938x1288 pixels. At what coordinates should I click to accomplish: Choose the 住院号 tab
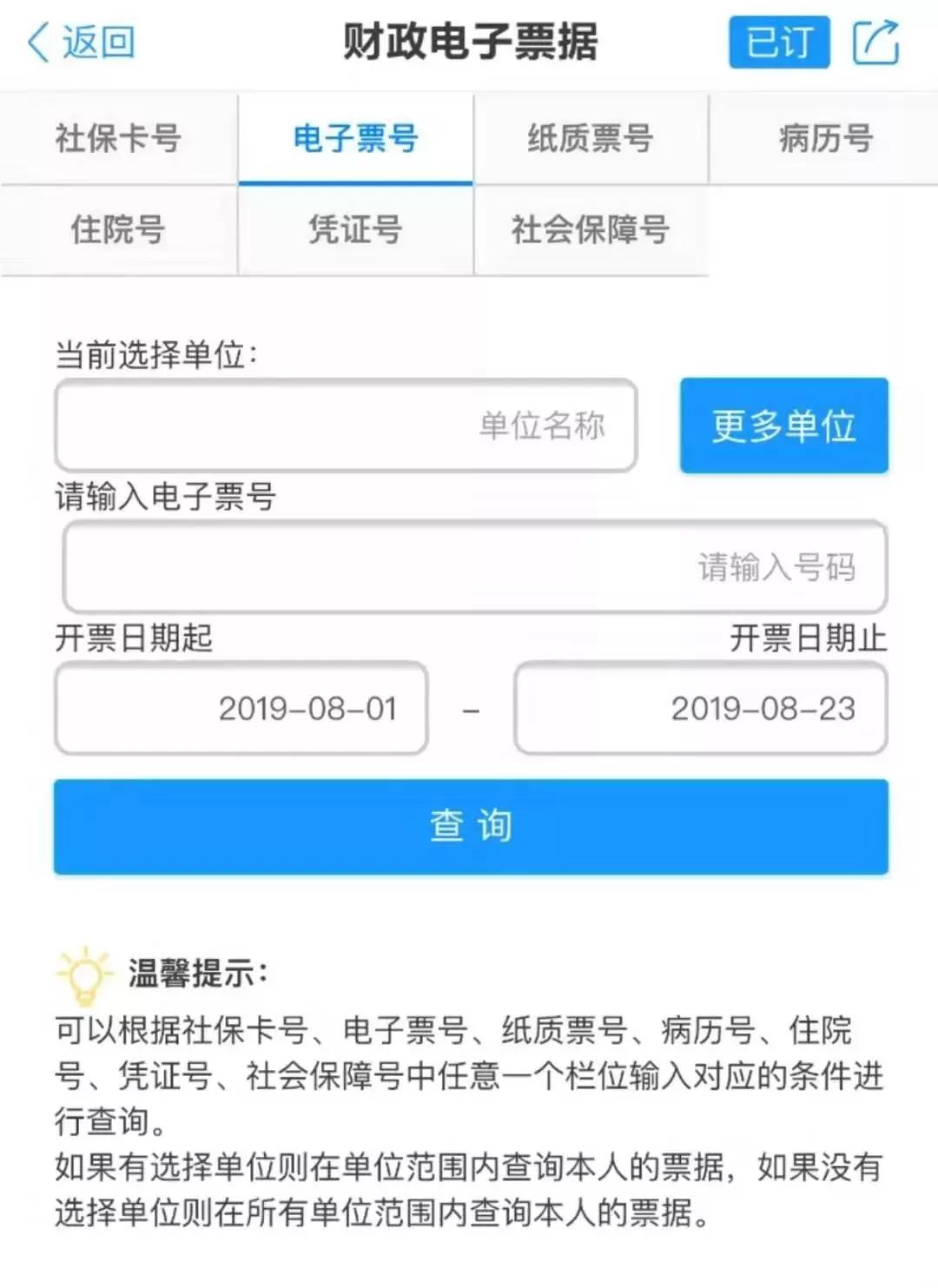click(x=118, y=230)
